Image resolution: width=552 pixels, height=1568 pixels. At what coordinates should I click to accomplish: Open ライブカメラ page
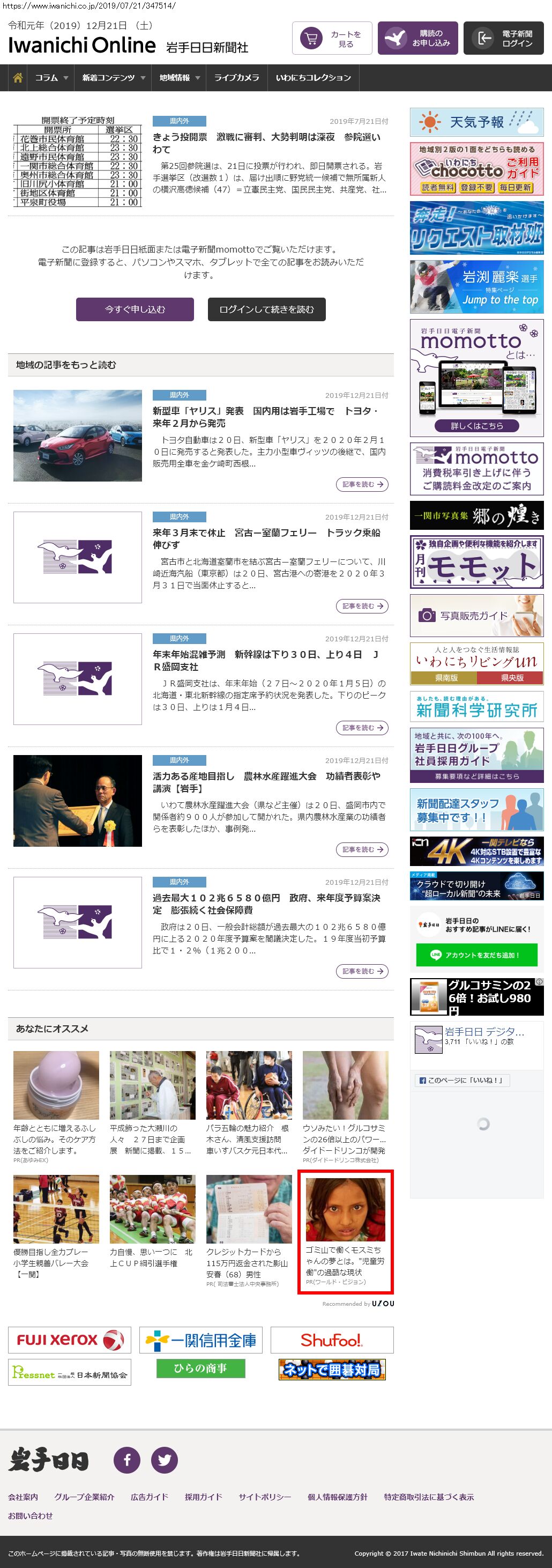point(236,78)
